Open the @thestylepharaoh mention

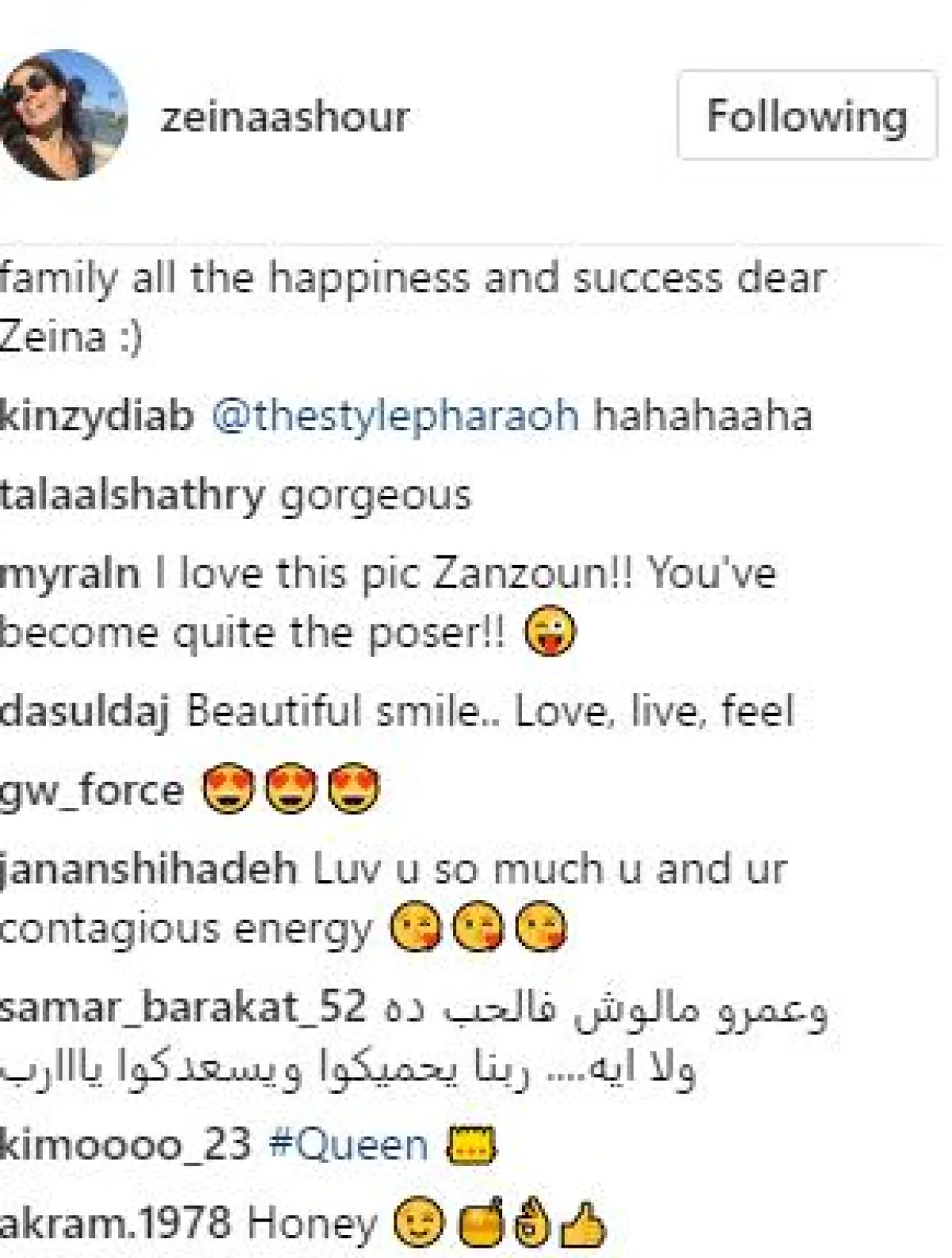click(x=394, y=415)
